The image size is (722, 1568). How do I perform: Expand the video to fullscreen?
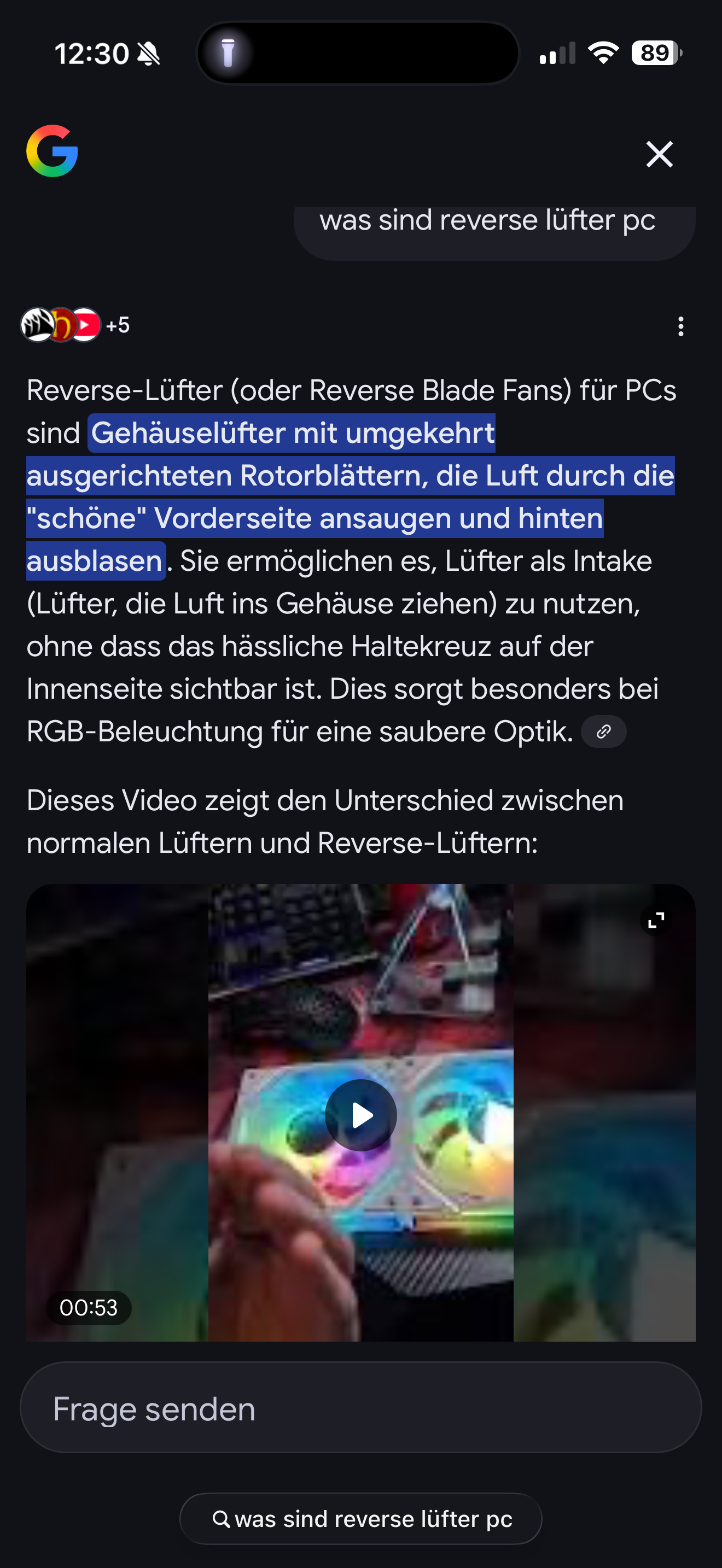pyautogui.click(x=656, y=920)
